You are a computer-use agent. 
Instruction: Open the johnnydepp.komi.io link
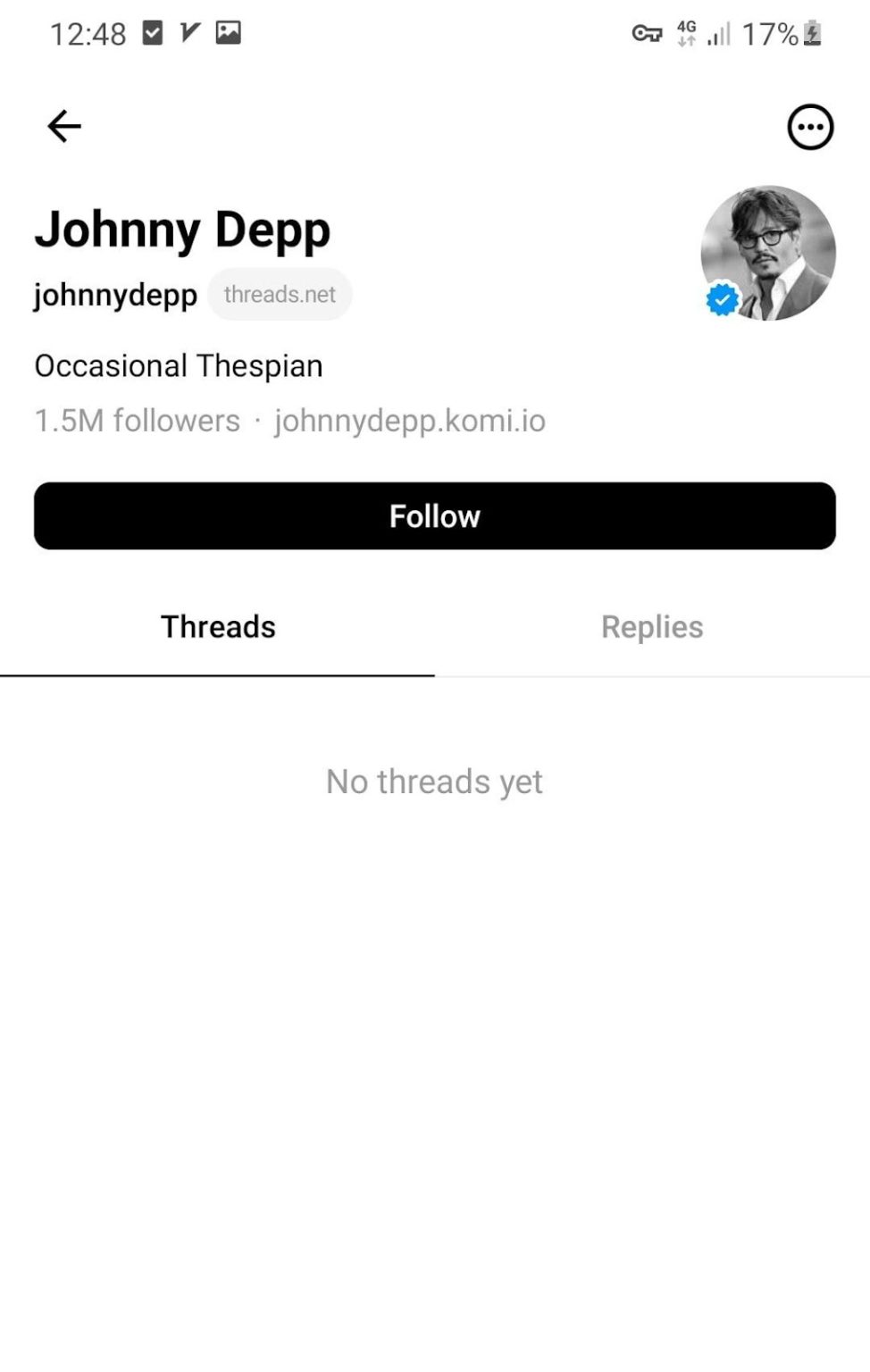click(x=410, y=420)
